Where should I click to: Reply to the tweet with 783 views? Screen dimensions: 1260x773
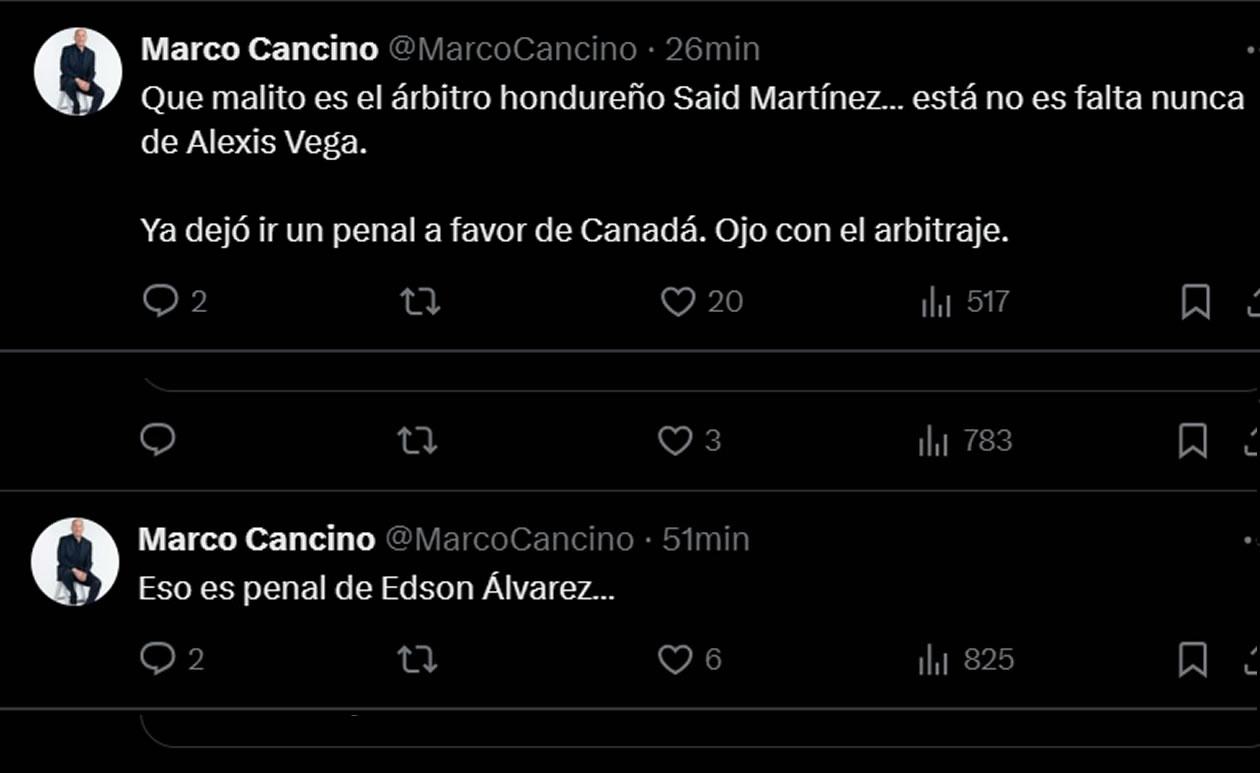pyautogui.click(x=157, y=440)
